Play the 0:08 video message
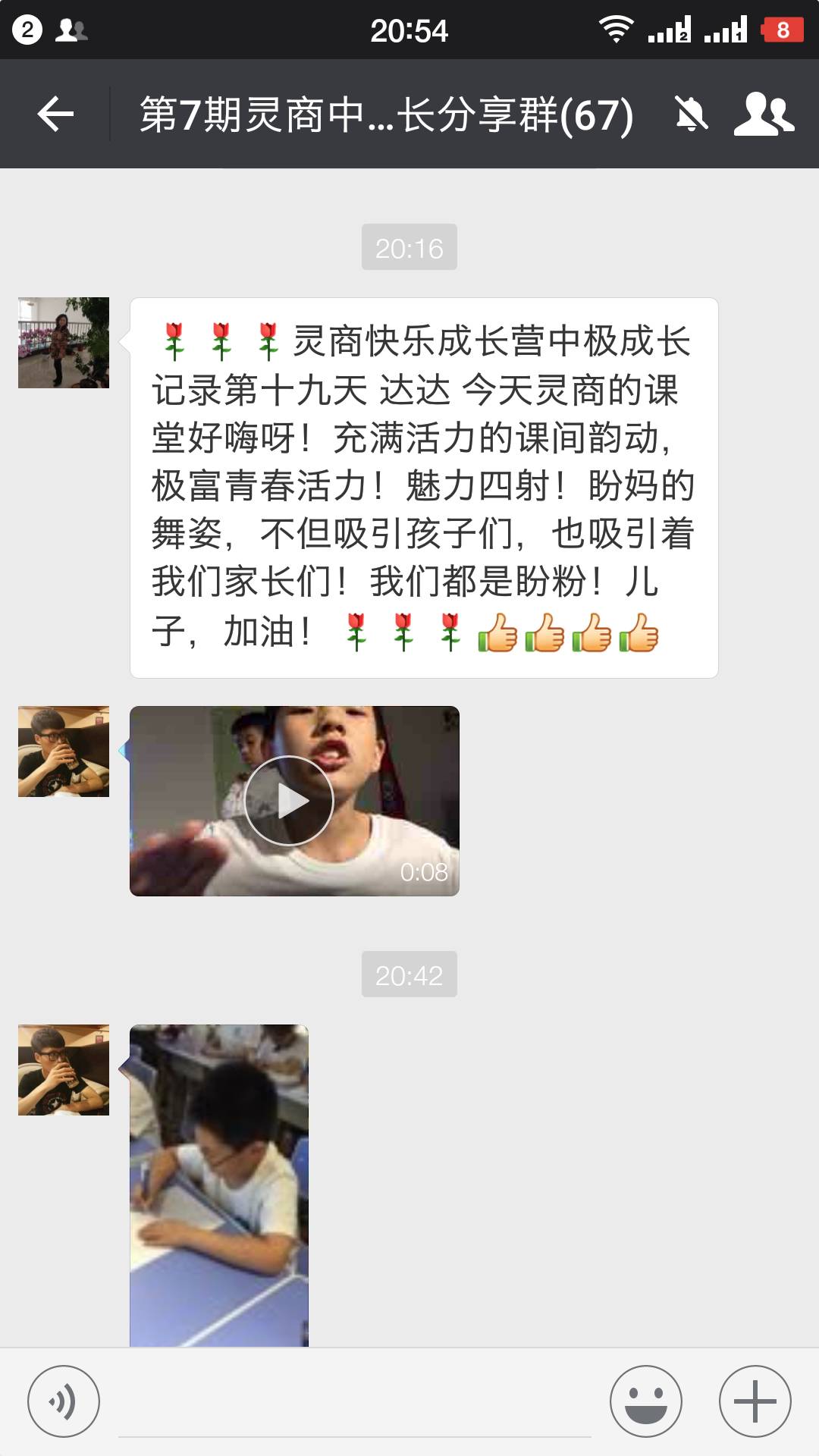The height and width of the screenshot is (1456, 819). tap(294, 801)
